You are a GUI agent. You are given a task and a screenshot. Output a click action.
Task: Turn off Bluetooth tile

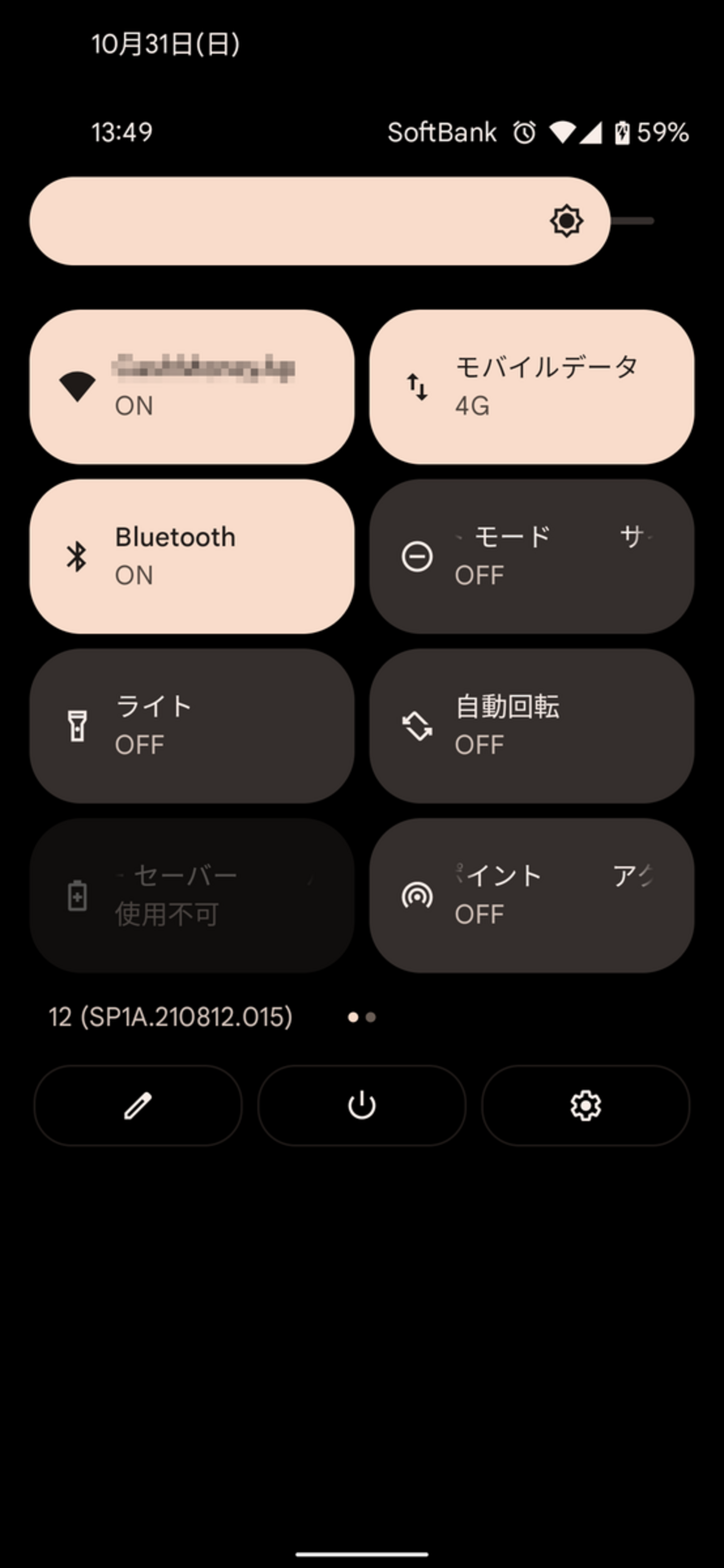192,556
